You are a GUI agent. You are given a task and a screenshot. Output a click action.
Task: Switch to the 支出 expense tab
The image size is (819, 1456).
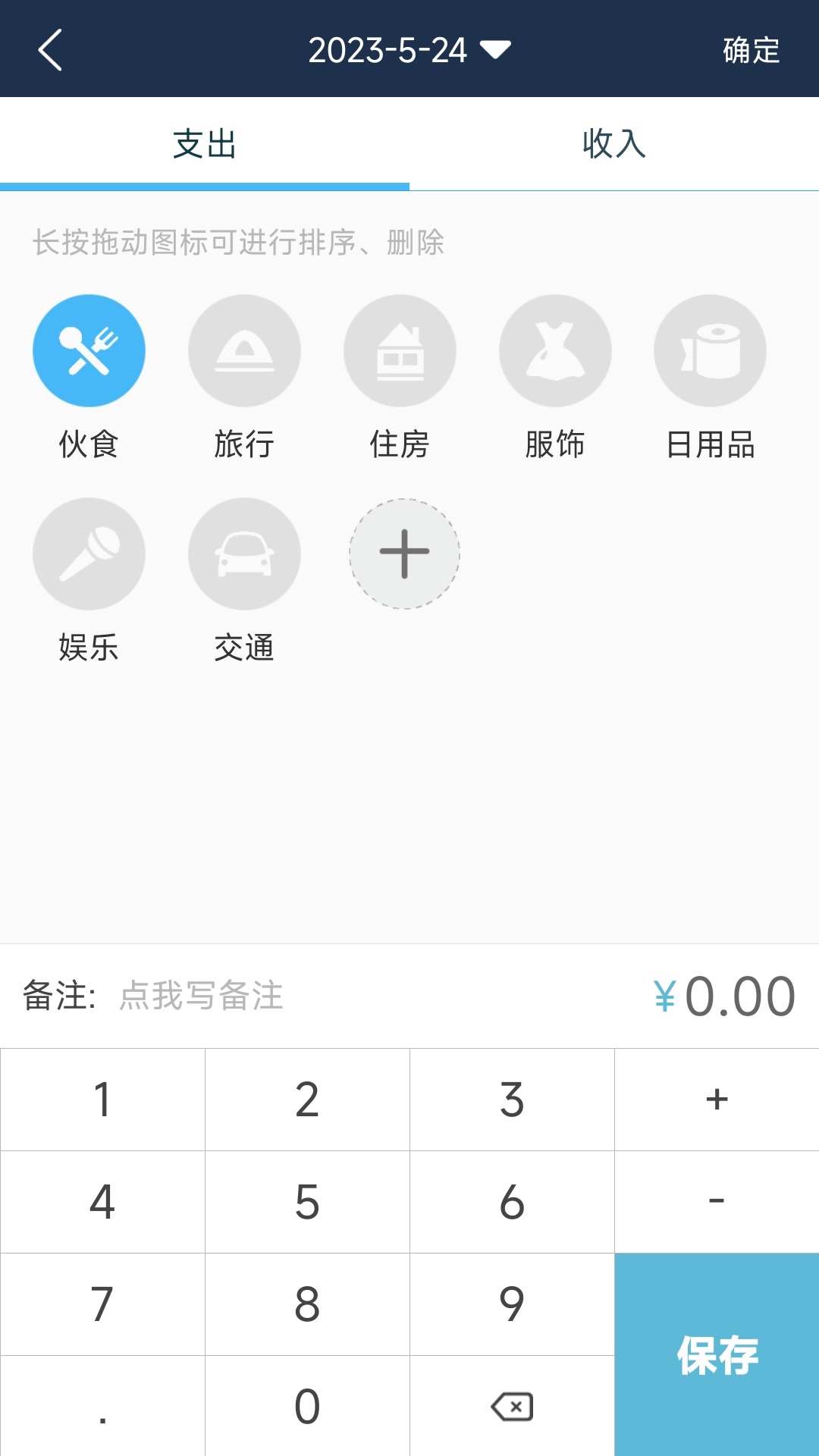(x=205, y=146)
